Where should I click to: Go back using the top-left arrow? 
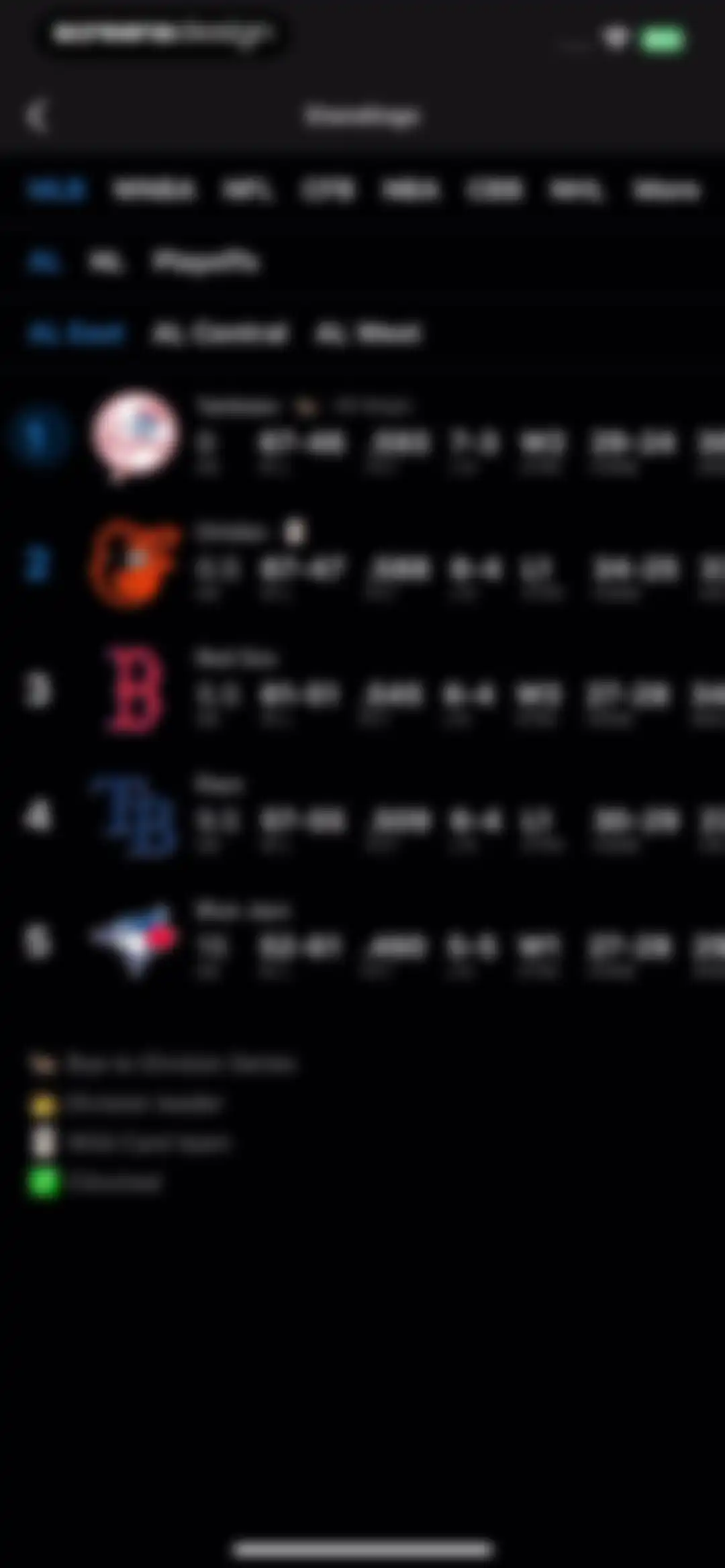coord(36,116)
